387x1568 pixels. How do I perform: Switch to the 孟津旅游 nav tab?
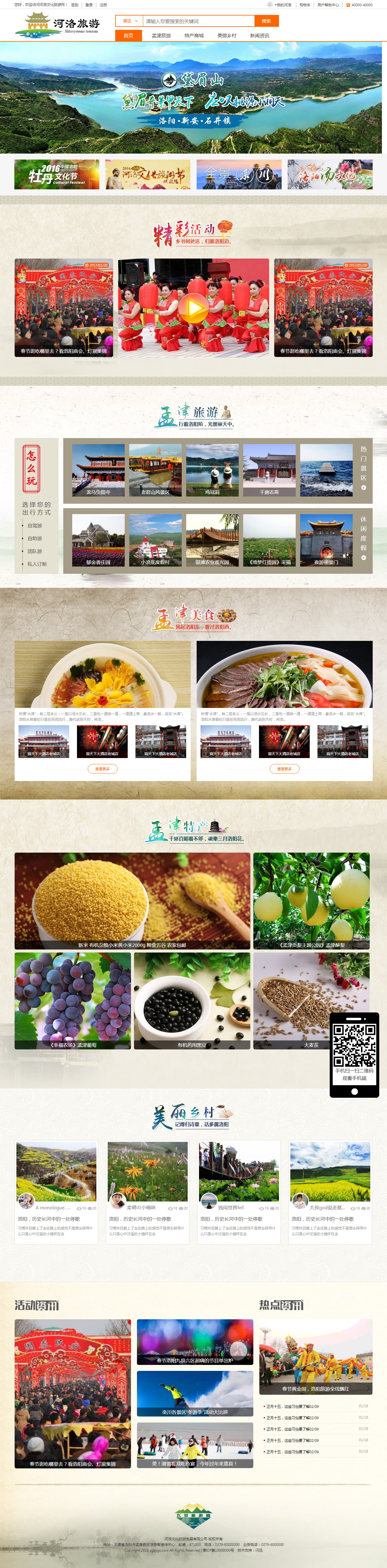(161, 35)
